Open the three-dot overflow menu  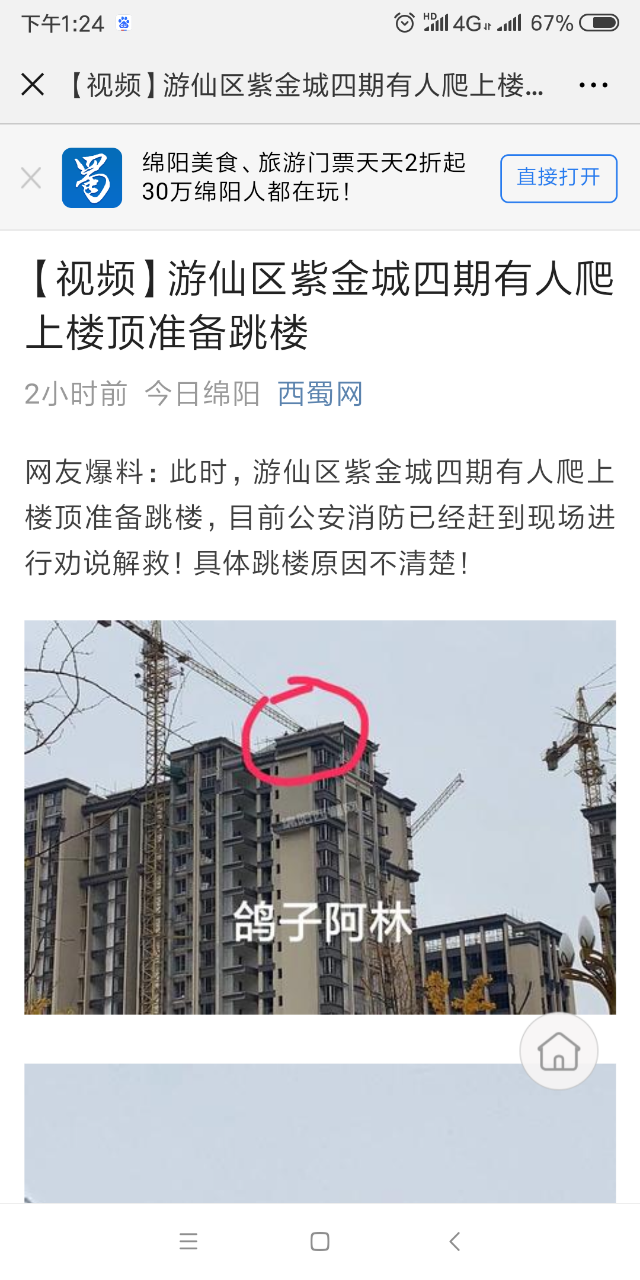coord(593,86)
